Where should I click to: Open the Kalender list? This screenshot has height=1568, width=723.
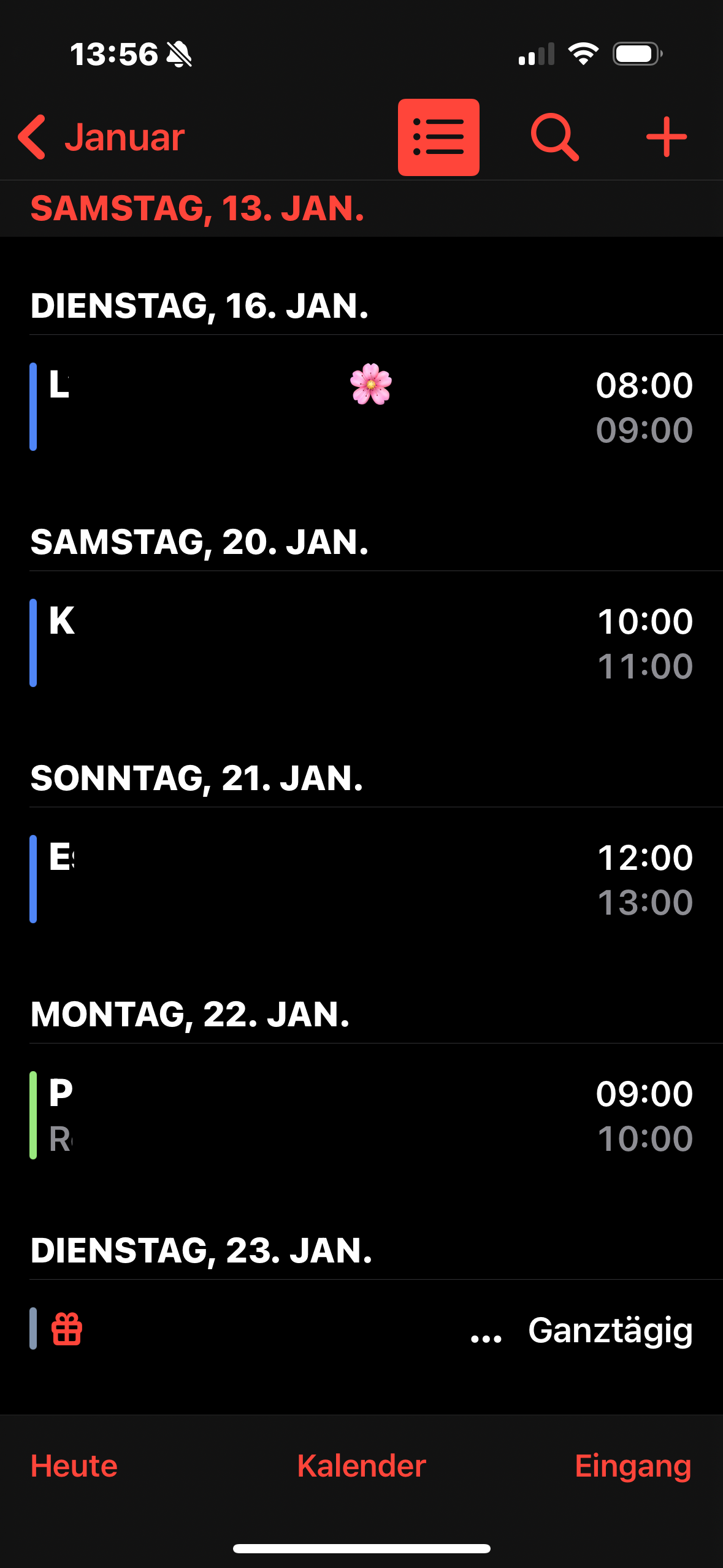pos(361,1466)
